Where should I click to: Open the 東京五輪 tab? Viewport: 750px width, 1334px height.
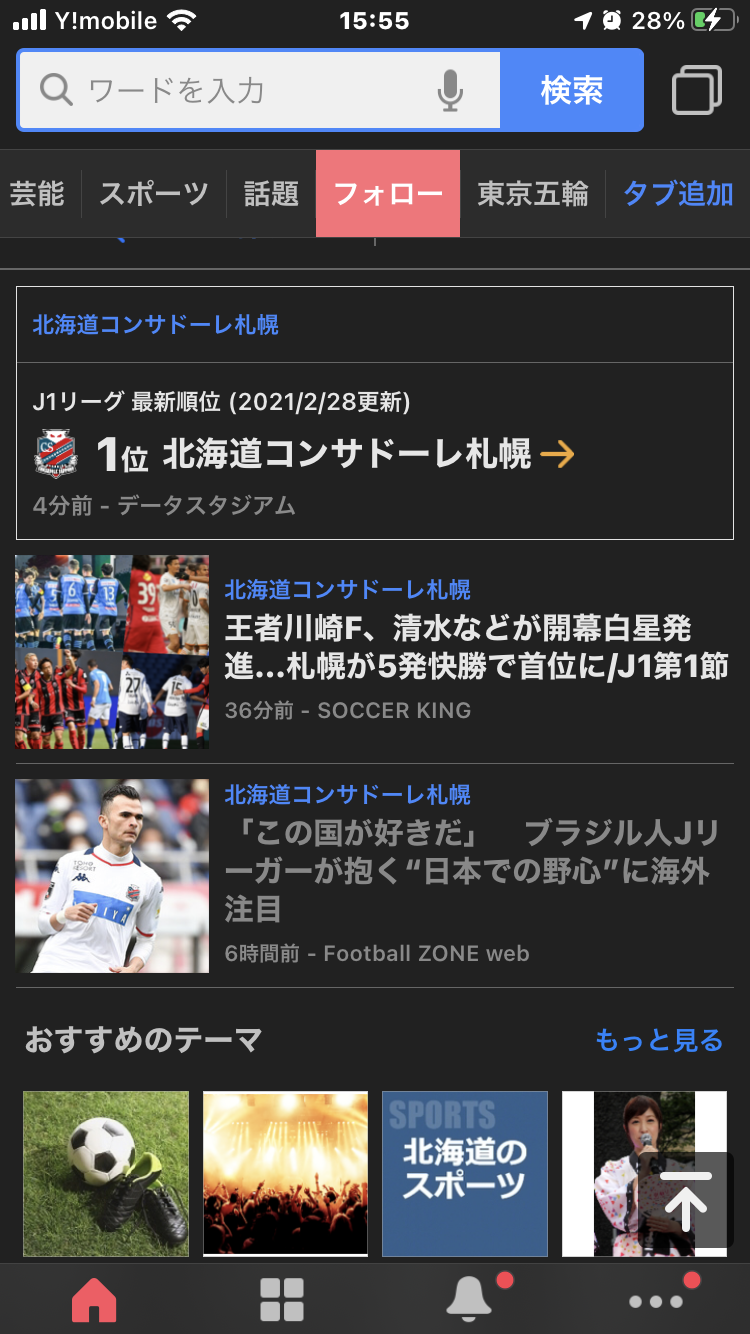(532, 194)
